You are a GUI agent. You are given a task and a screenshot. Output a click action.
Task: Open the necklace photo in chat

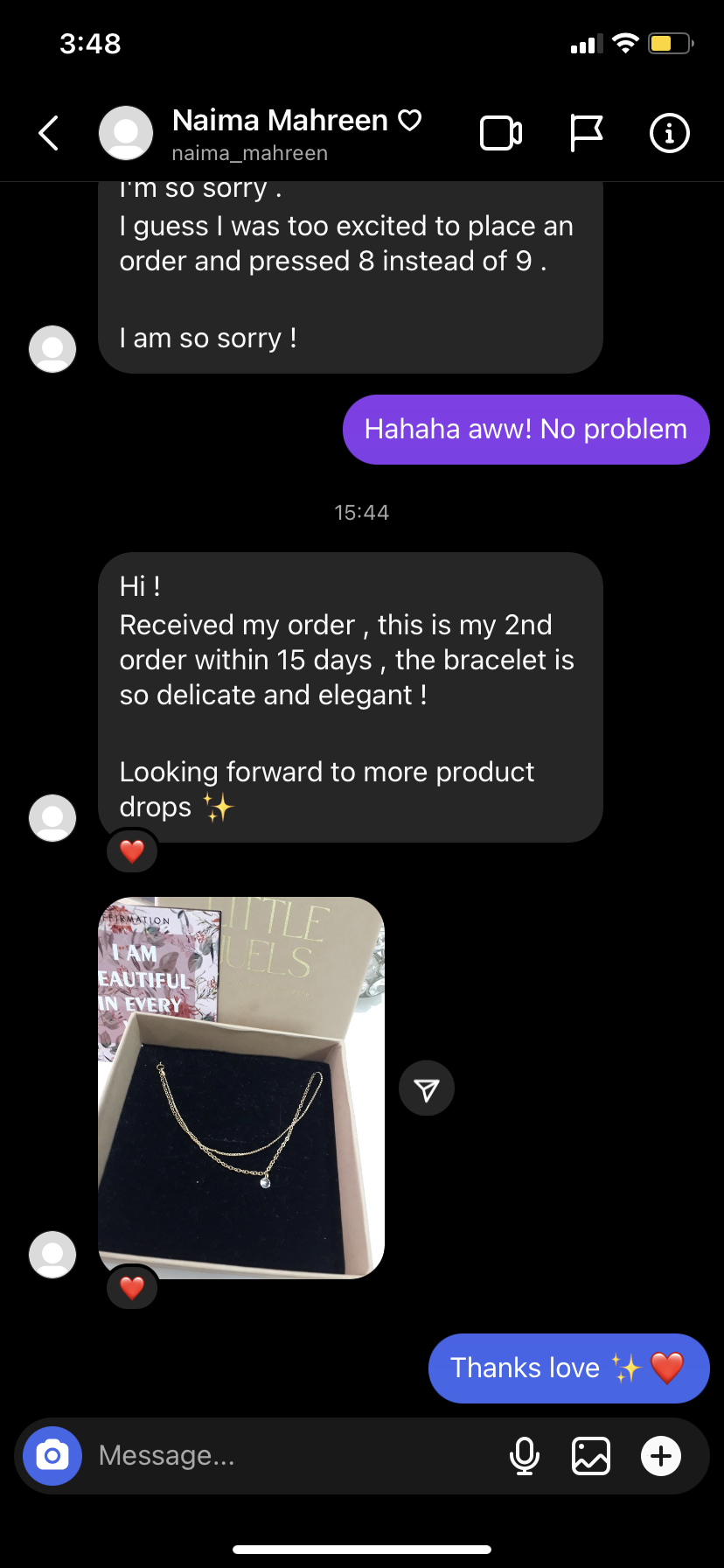pyautogui.click(x=241, y=1087)
